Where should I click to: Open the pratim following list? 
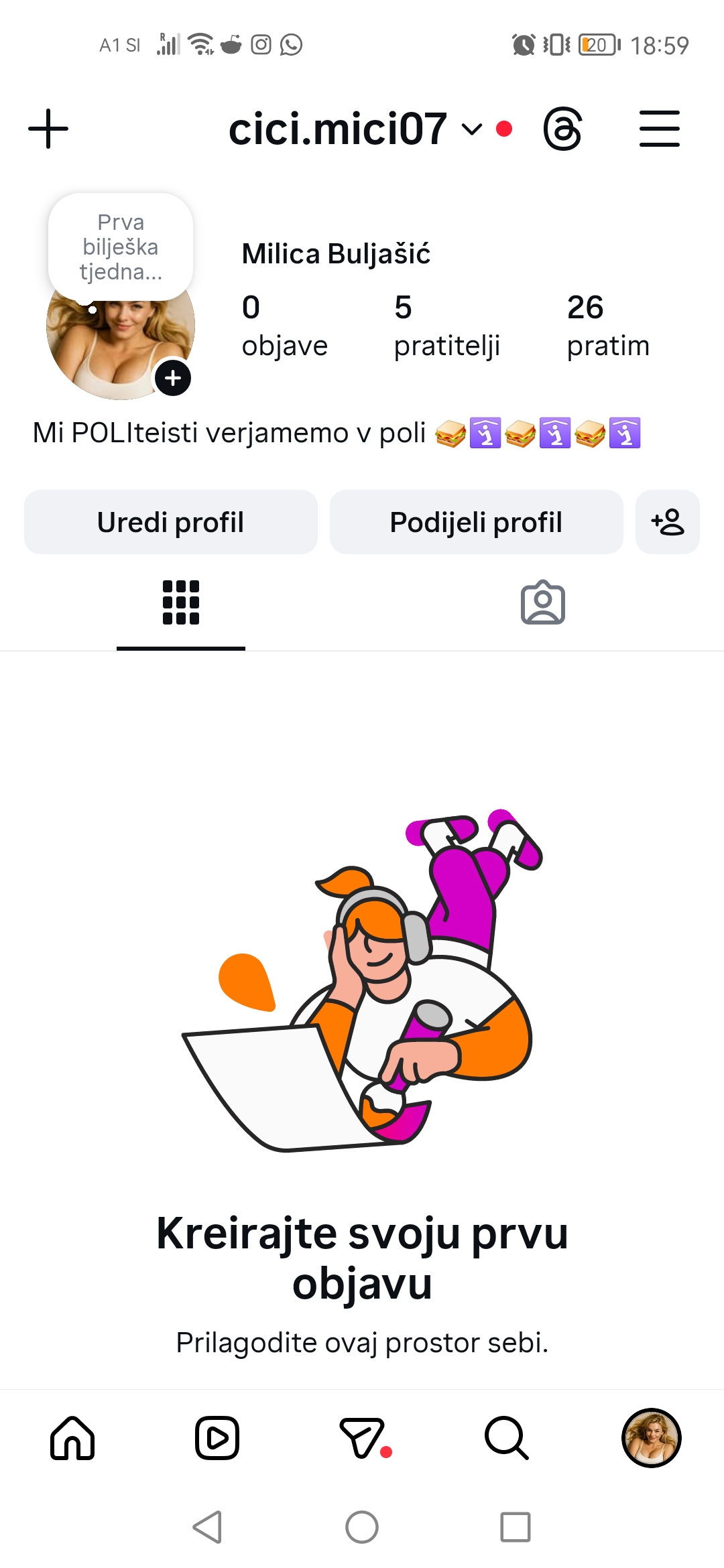click(x=607, y=325)
